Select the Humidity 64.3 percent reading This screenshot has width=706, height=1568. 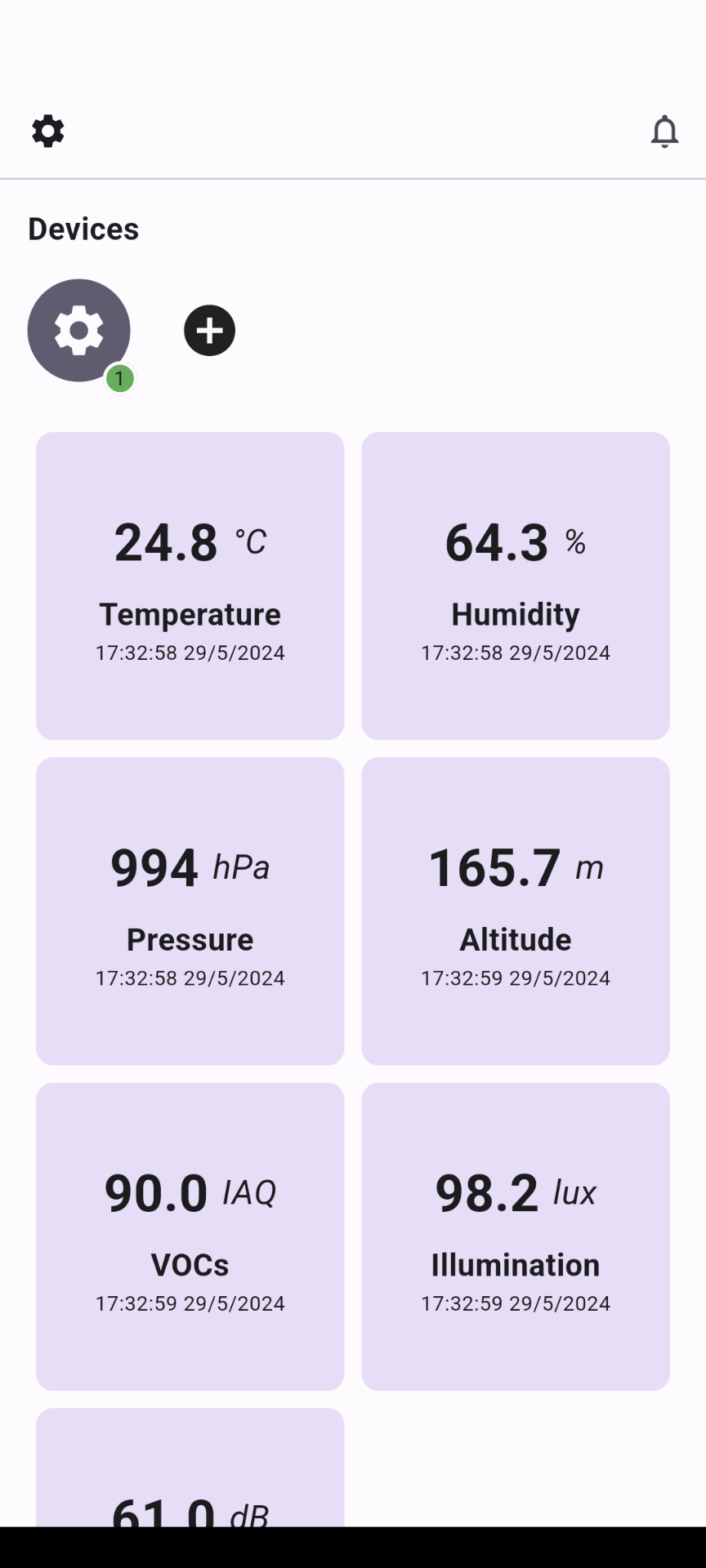(496, 541)
